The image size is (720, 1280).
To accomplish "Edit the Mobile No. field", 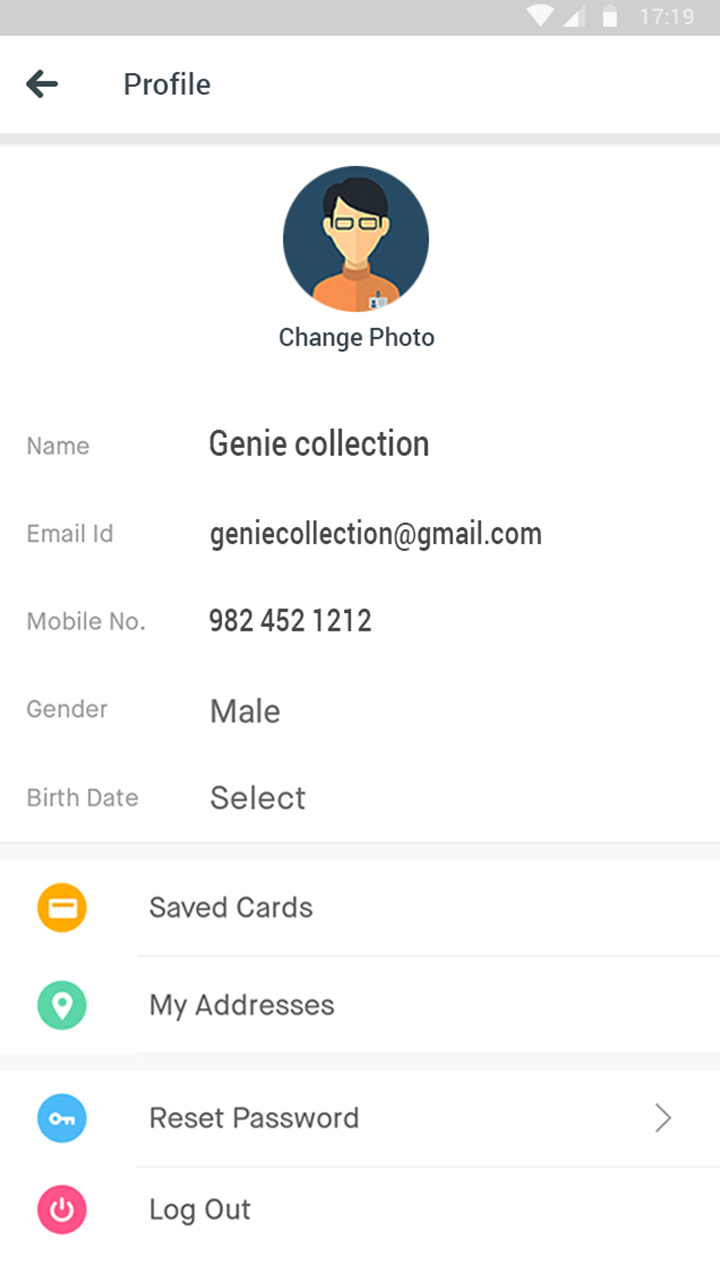I will [x=290, y=621].
